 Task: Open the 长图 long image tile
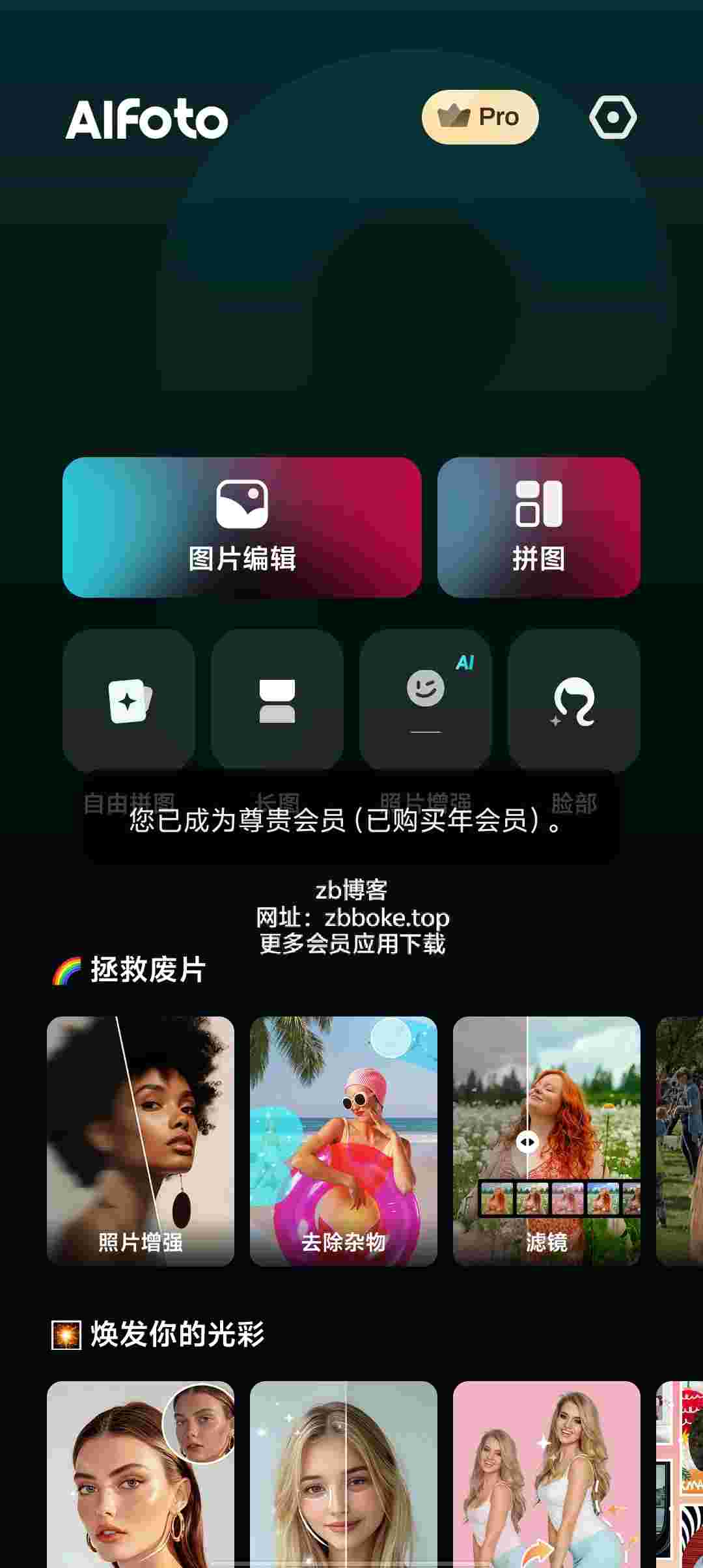277,700
